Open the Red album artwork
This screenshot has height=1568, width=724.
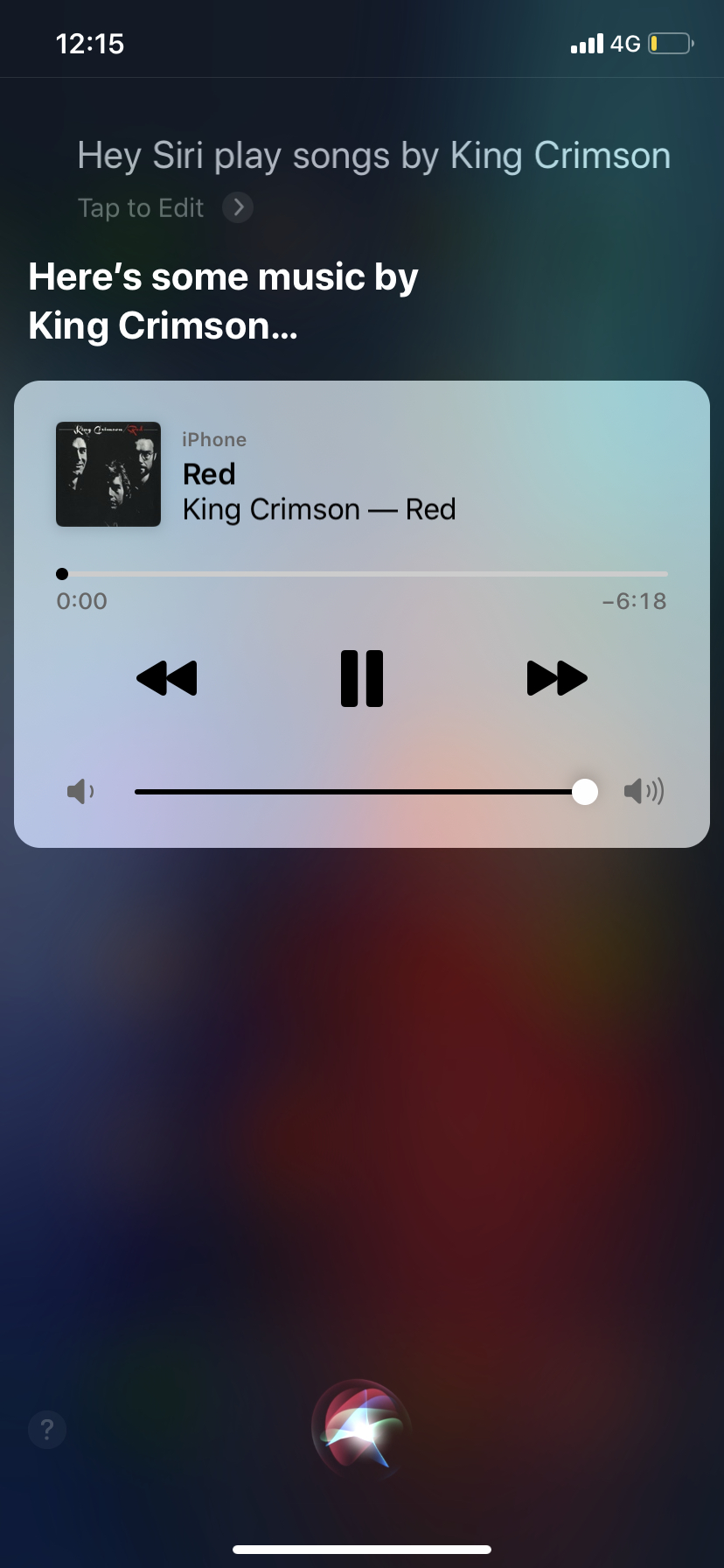[x=108, y=474]
